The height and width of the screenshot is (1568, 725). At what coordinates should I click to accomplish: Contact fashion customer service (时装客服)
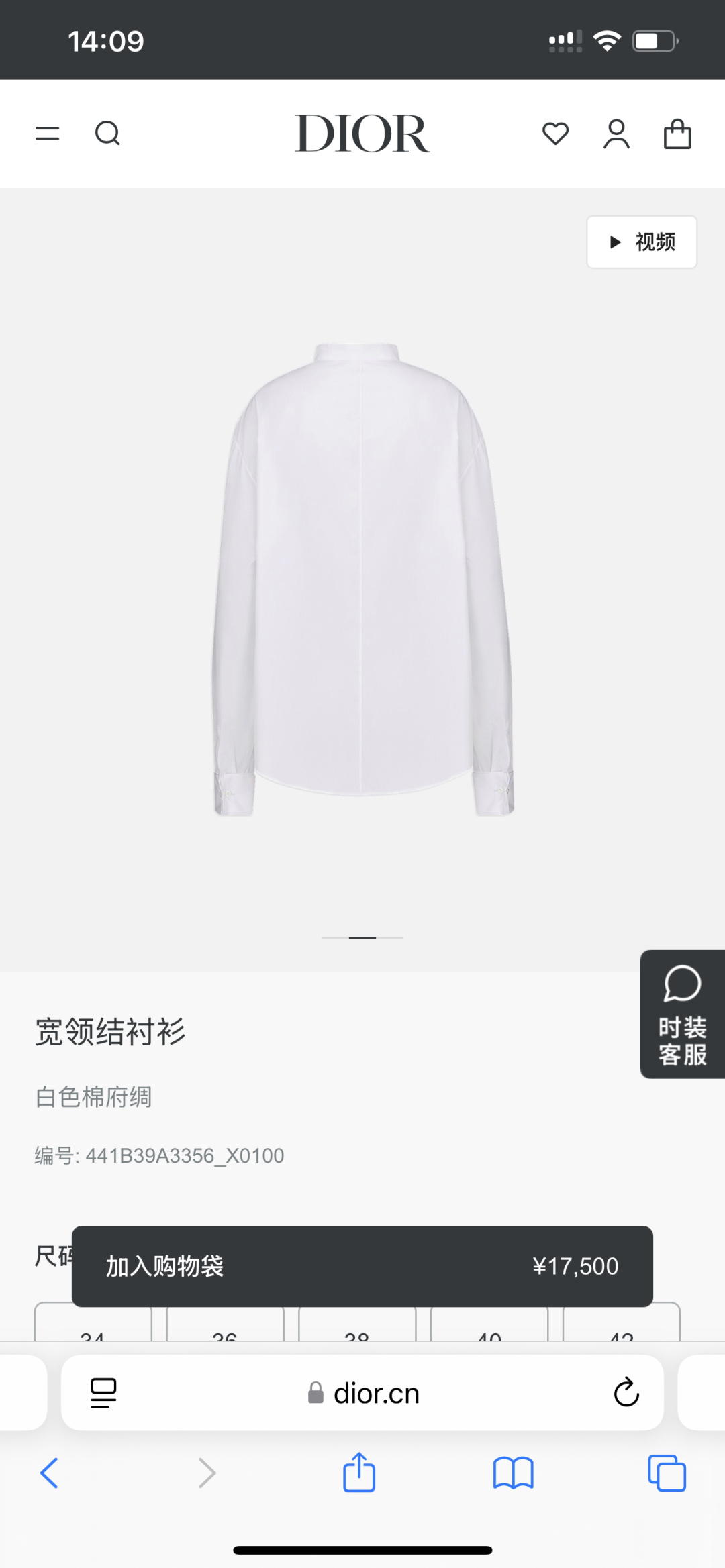pyautogui.click(x=683, y=1014)
